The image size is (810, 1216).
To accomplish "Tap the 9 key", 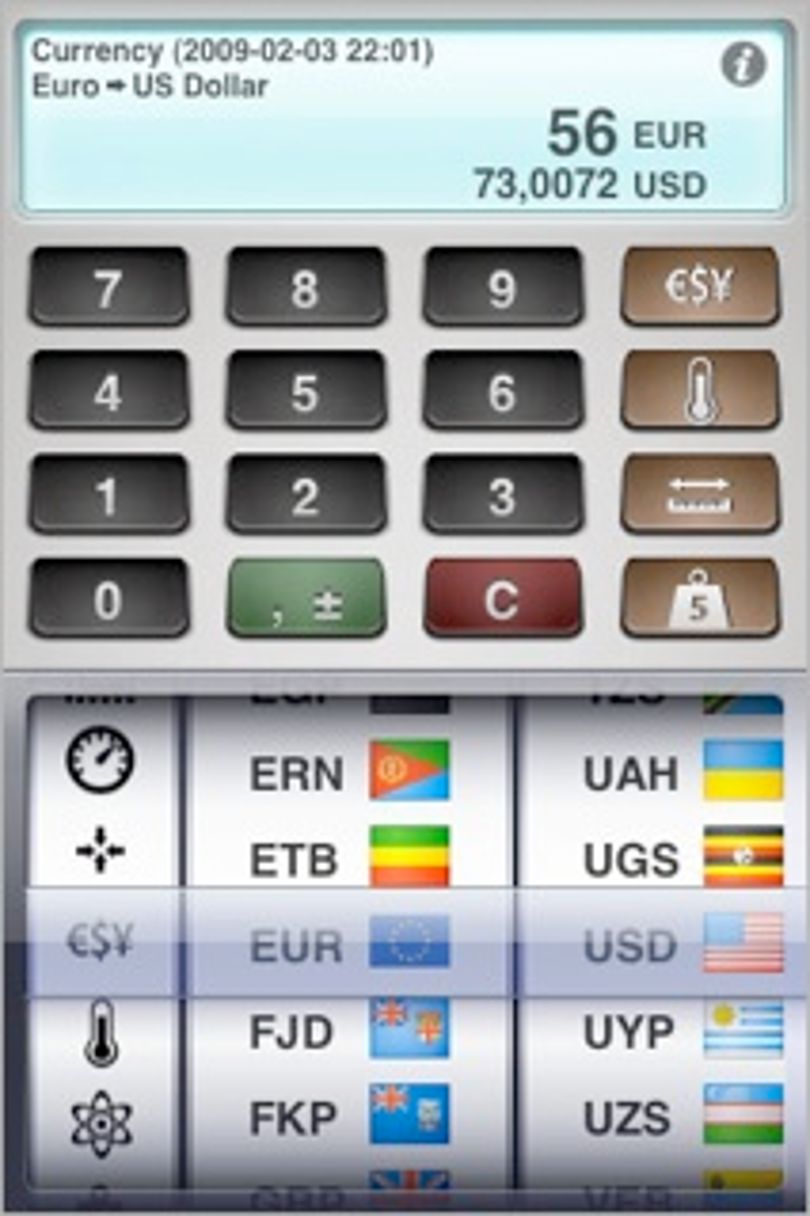I will [x=502, y=287].
